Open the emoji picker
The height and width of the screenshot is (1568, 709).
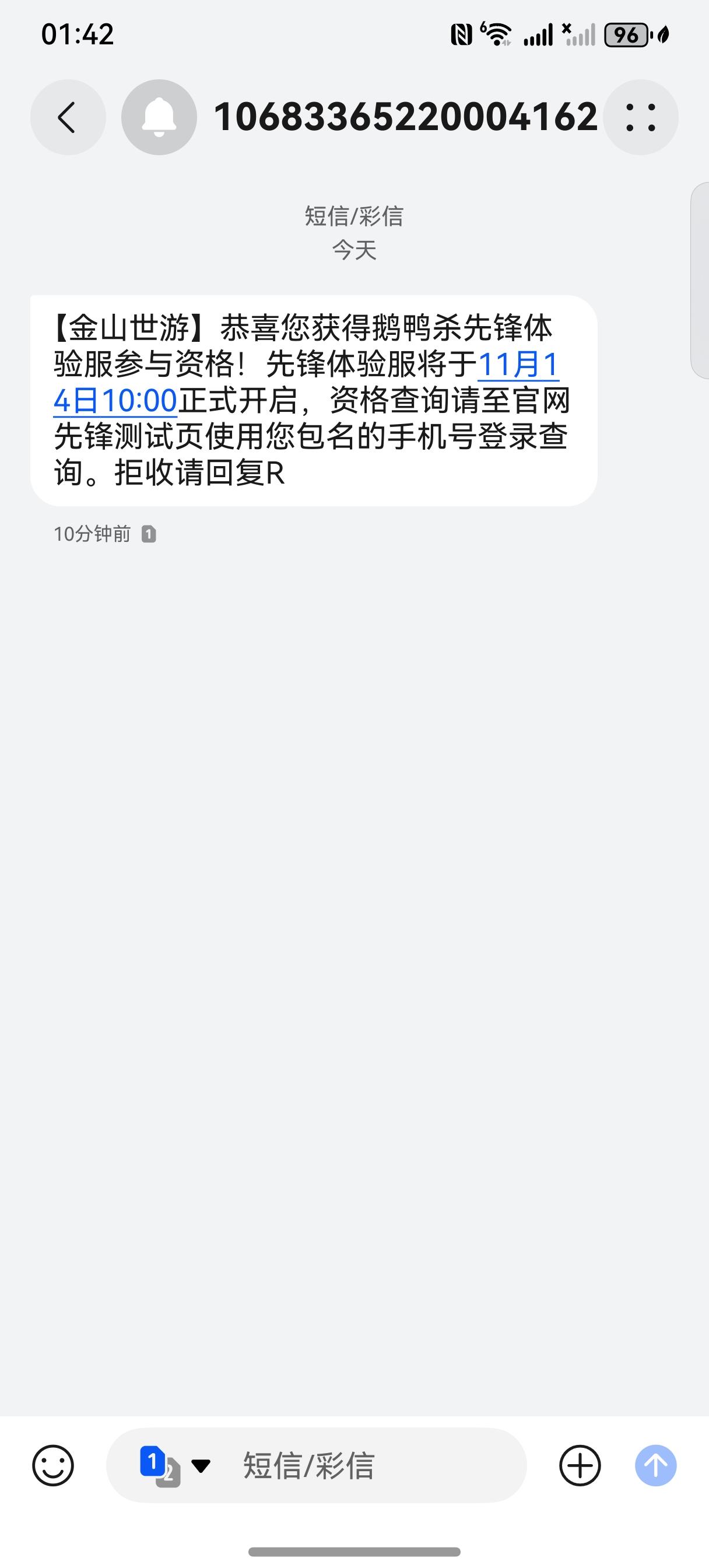coord(53,1465)
